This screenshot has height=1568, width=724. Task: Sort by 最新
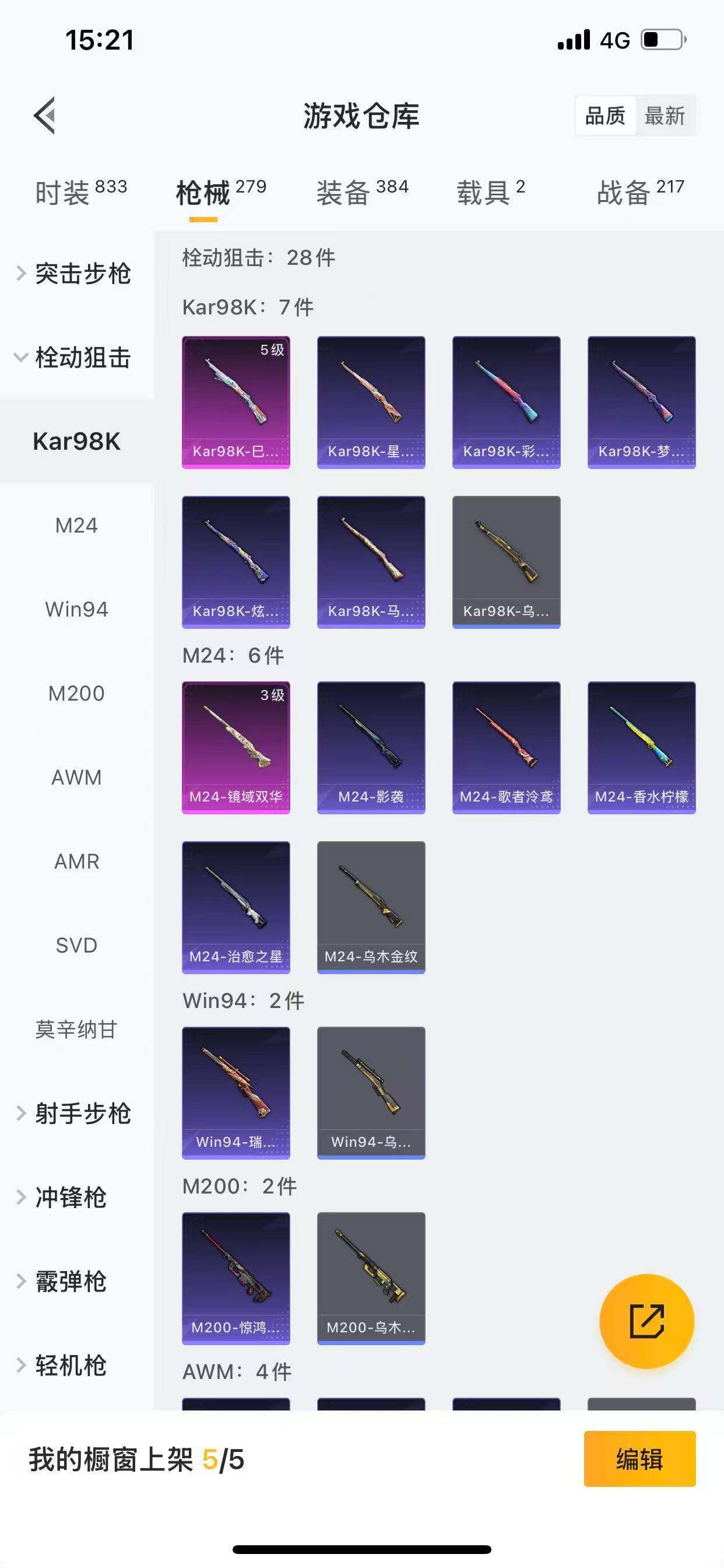tap(665, 116)
